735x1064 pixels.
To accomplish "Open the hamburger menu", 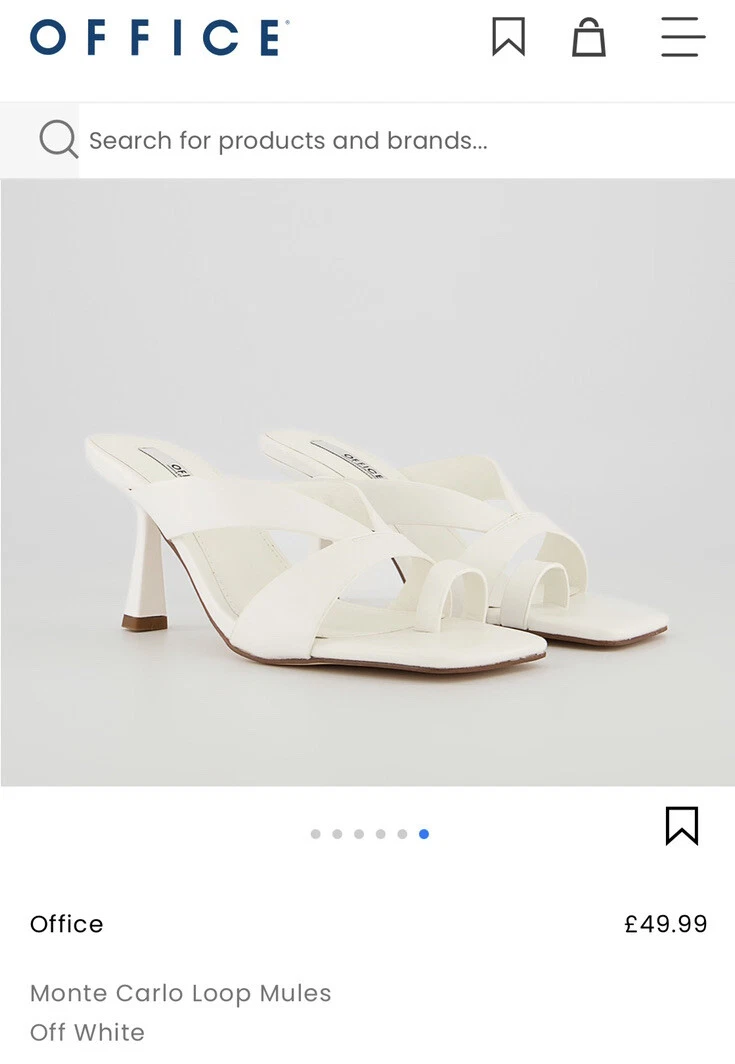I will click(683, 38).
